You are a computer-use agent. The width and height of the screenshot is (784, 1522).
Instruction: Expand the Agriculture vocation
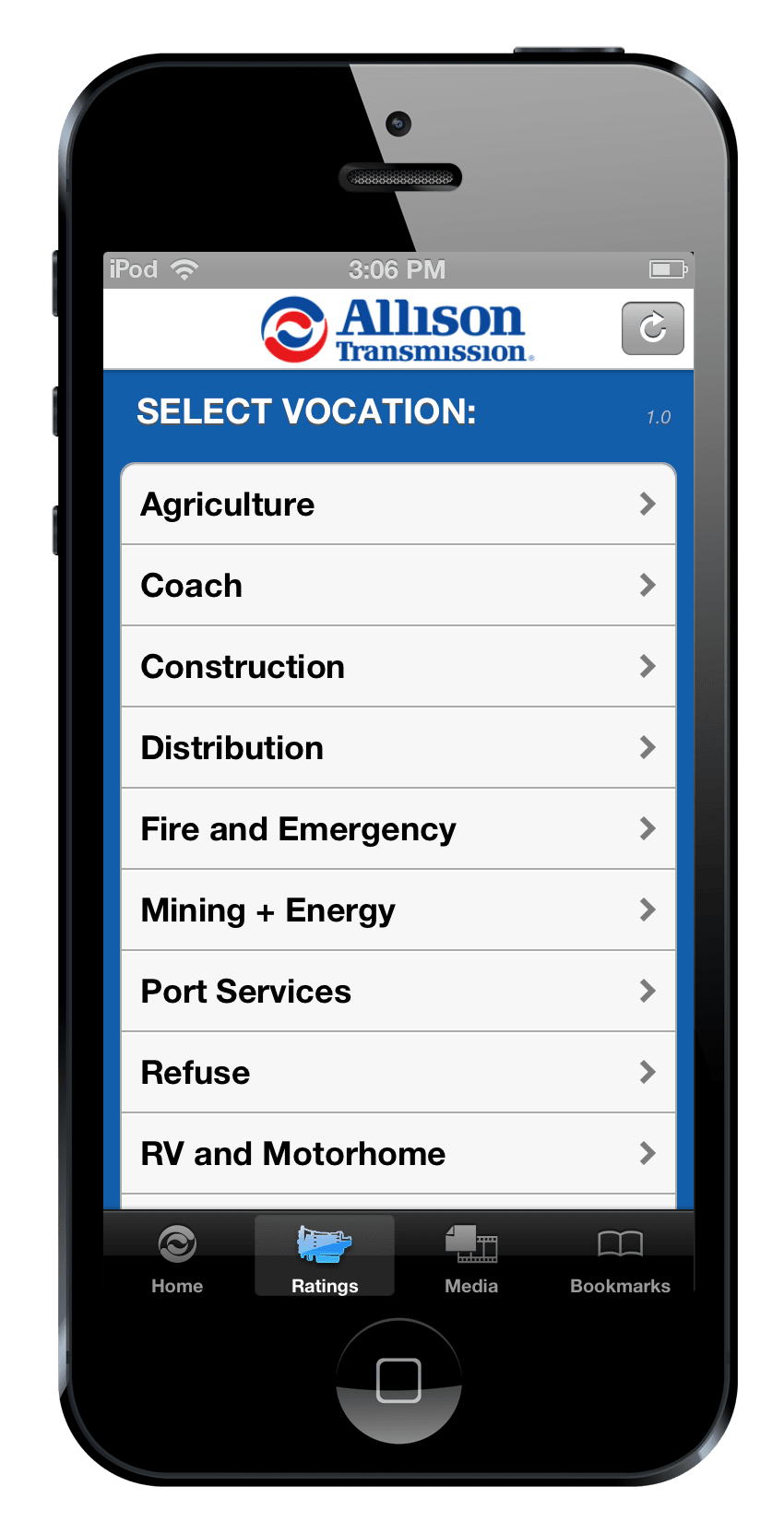click(398, 504)
